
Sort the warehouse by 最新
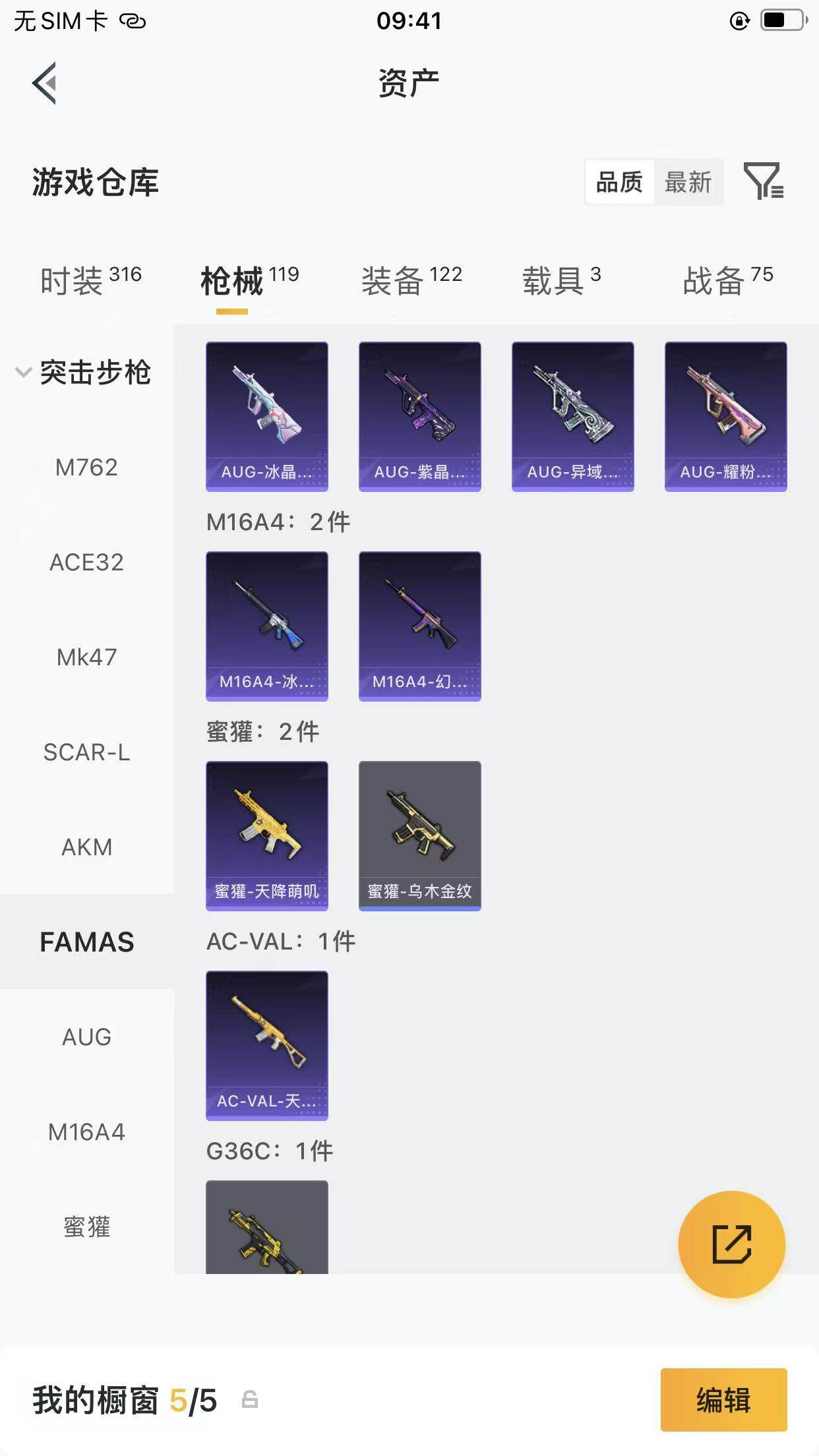(688, 182)
